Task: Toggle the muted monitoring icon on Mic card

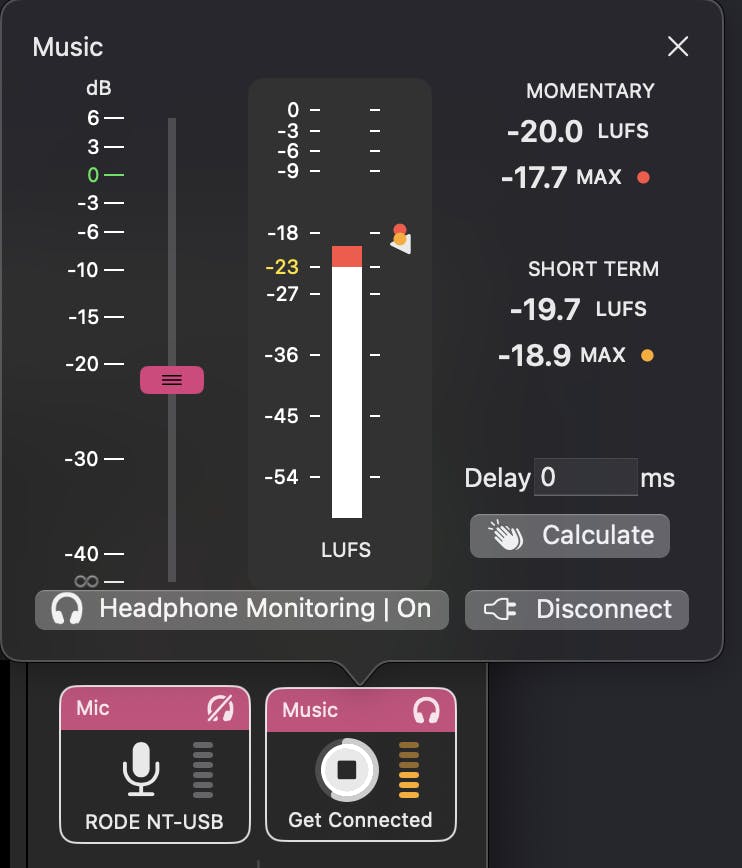Action: pyautogui.click(x=219, y=708)
